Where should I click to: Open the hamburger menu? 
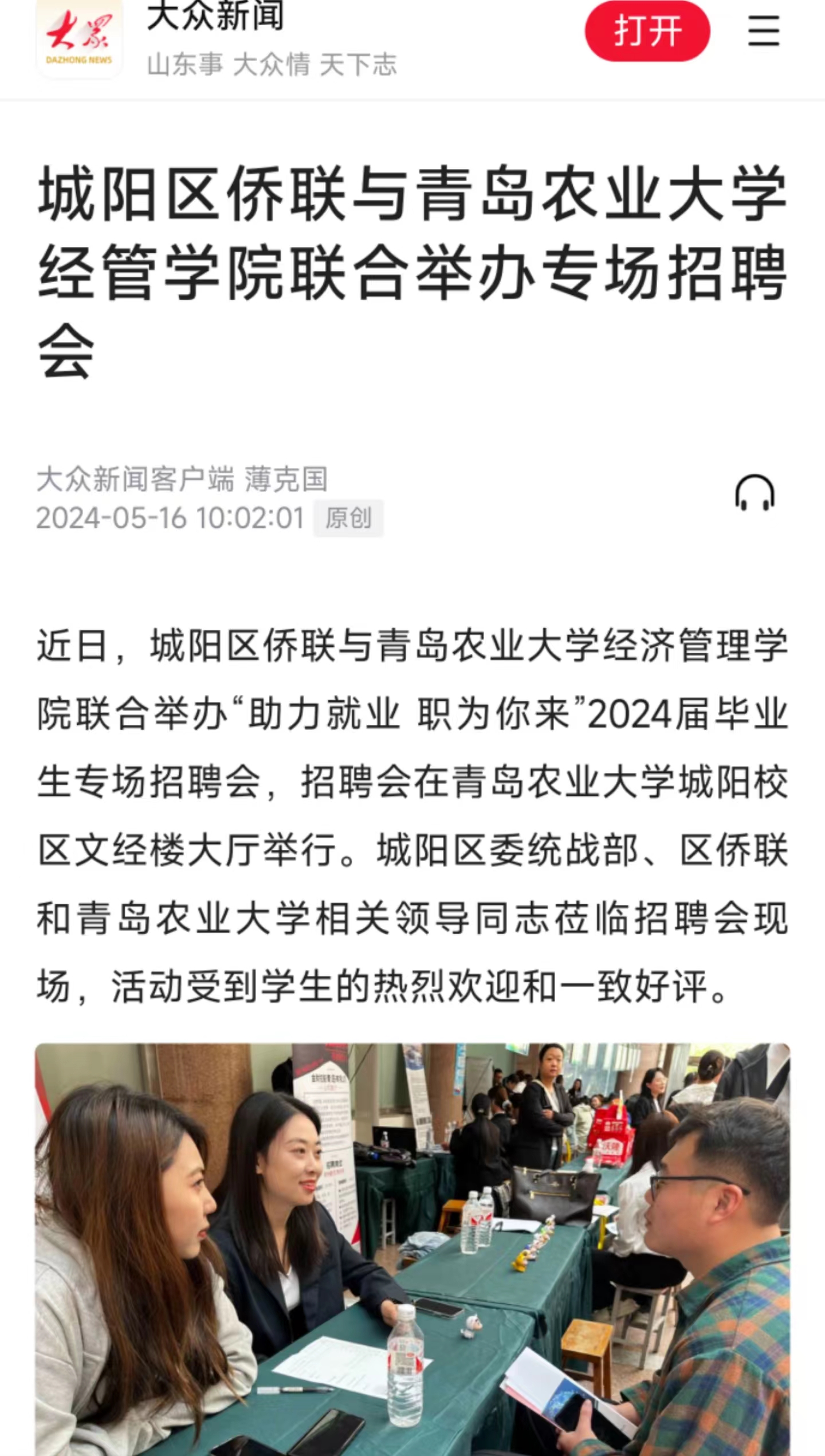coord(763,31)
